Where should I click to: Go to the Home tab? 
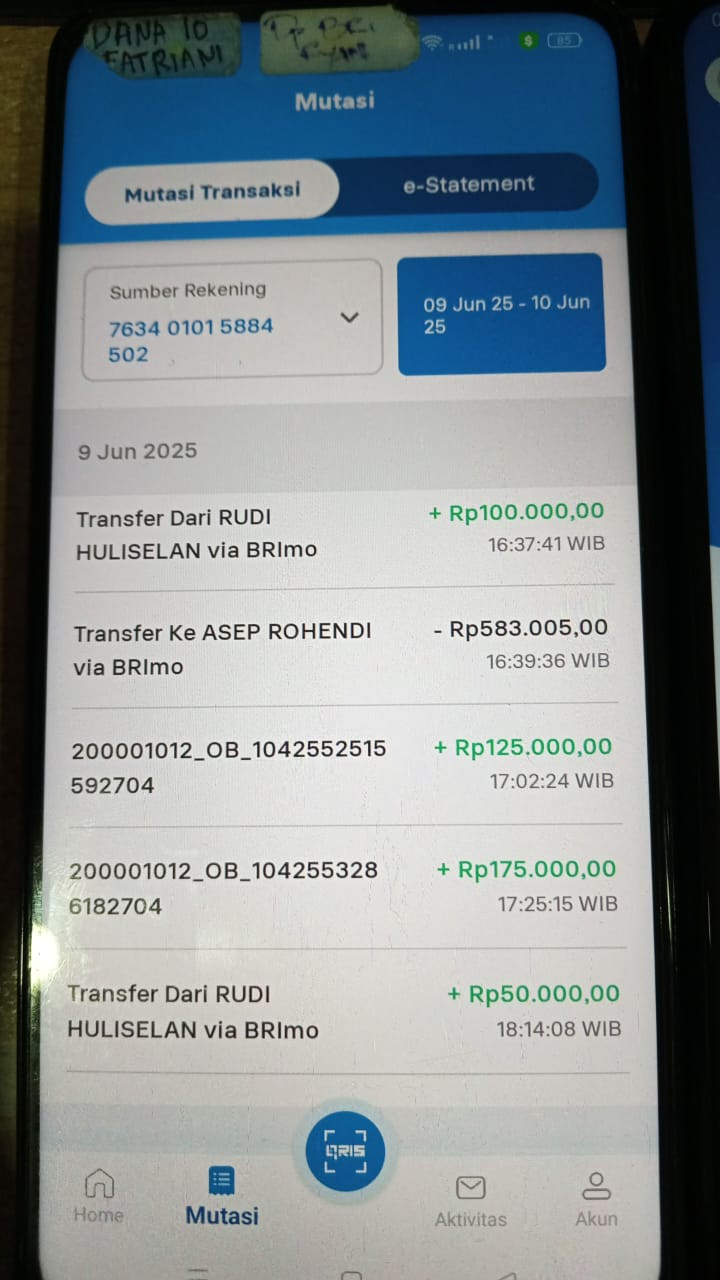click(99, 1196)
